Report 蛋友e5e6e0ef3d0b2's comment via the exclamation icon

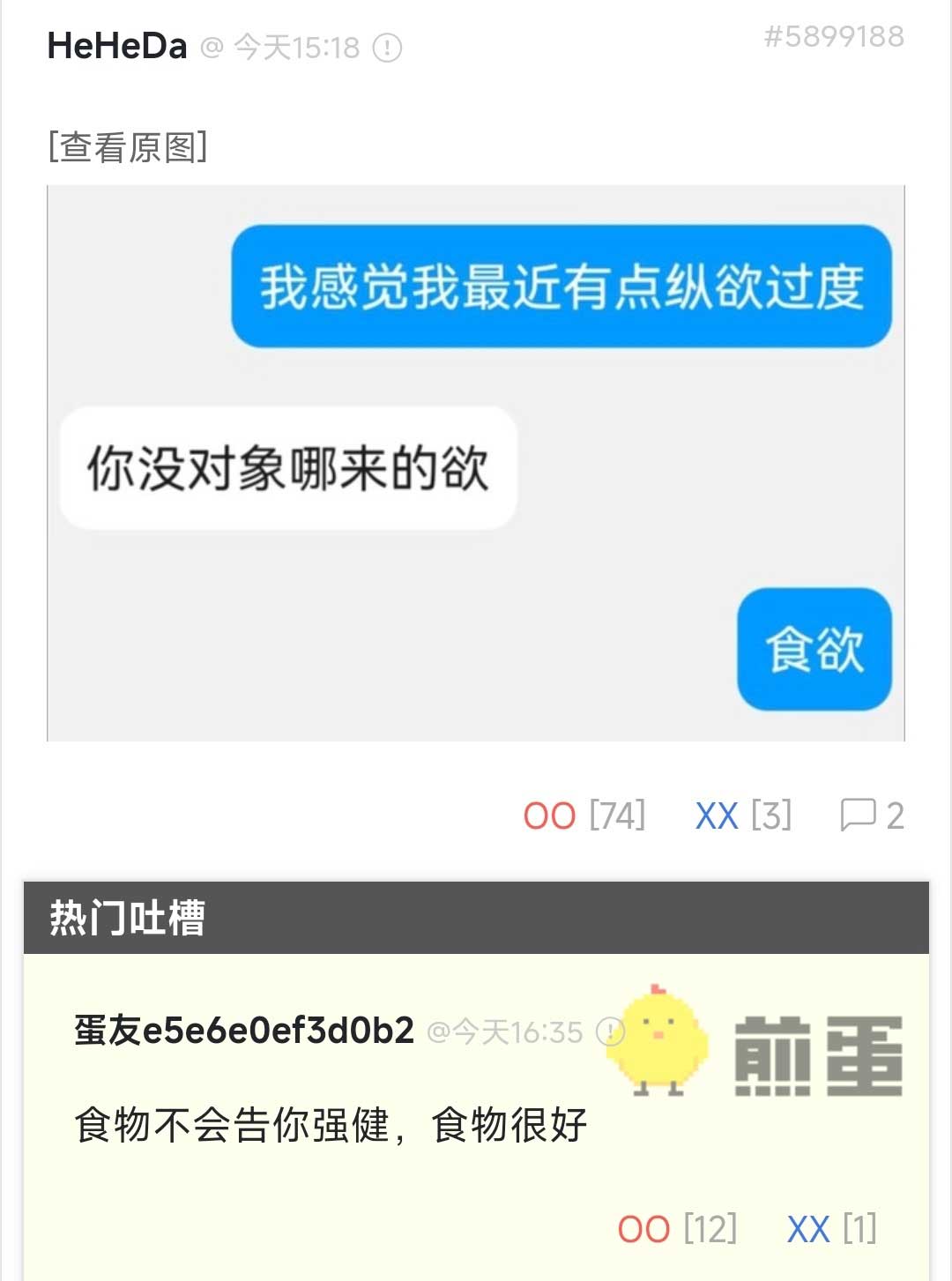[609, 1031]
